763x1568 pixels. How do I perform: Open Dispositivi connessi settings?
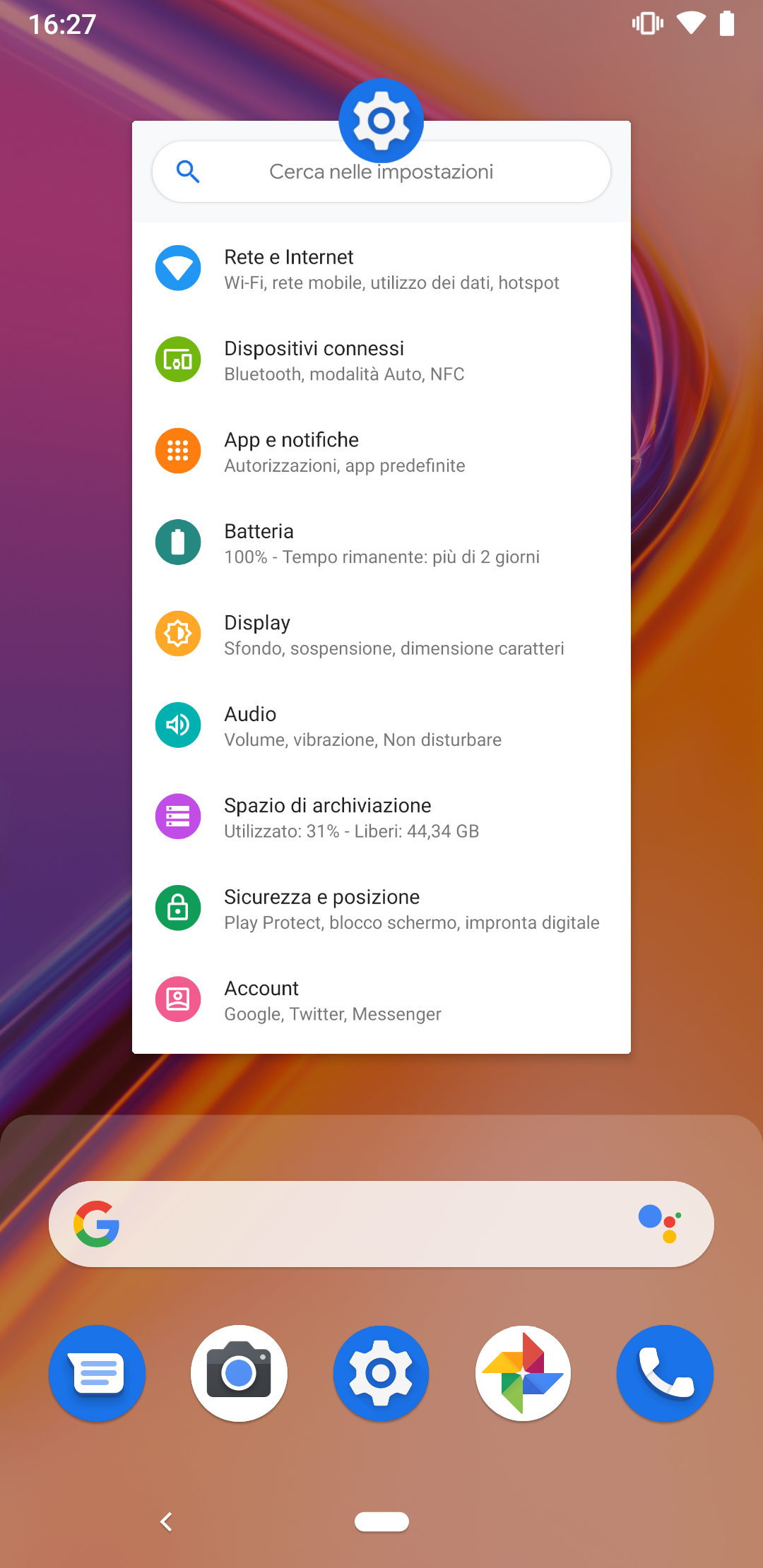tap(381, 360)
